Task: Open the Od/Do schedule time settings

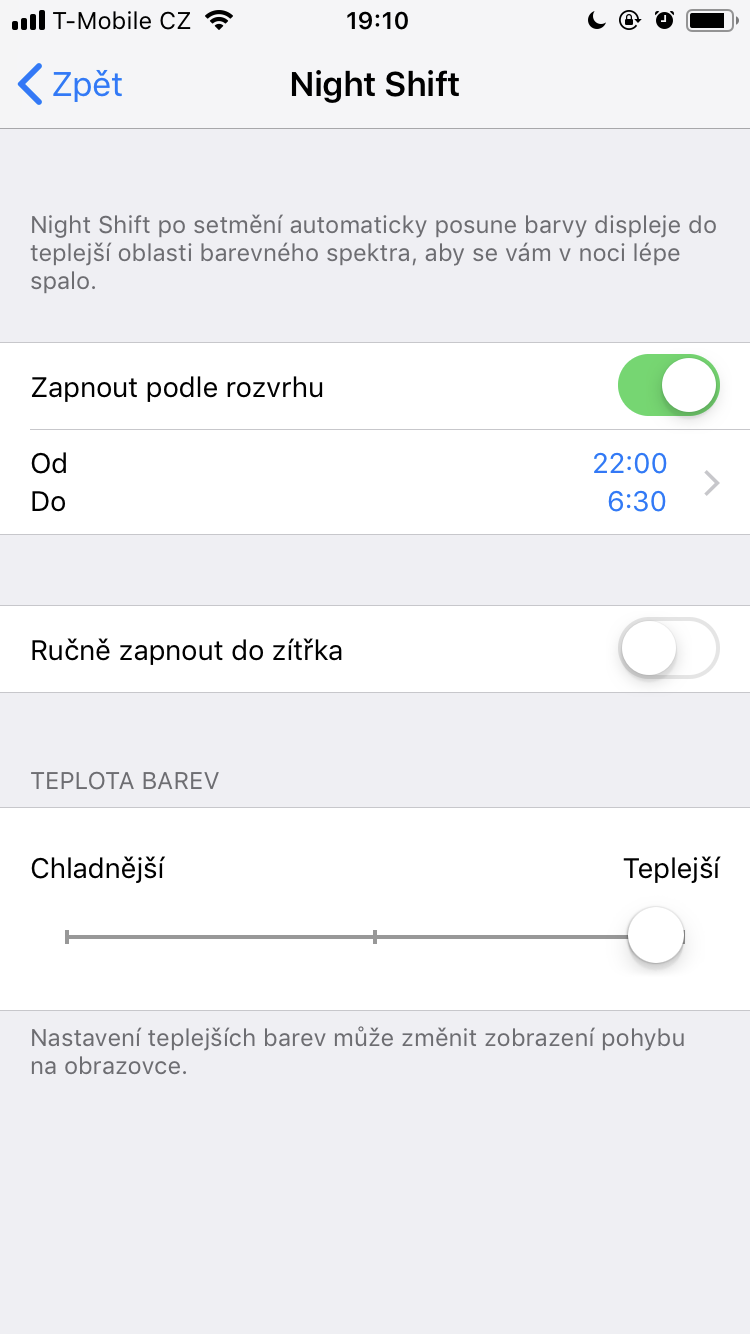Action: 375,482
